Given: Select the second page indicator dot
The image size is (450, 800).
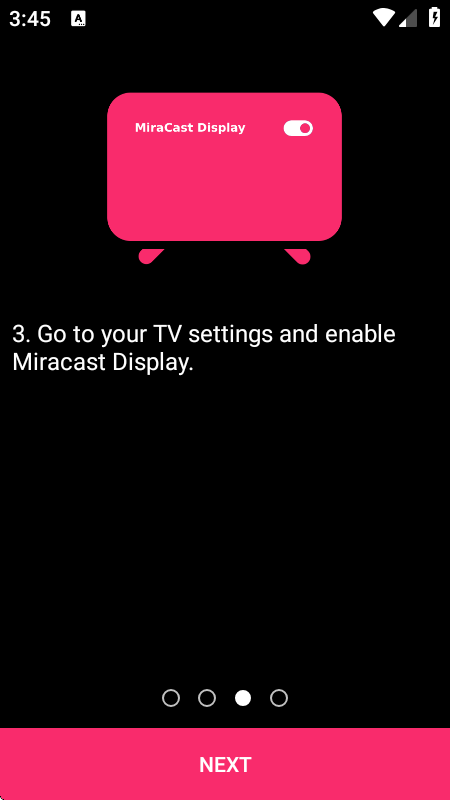Looking at the screenshot, I should pos(207,697).
